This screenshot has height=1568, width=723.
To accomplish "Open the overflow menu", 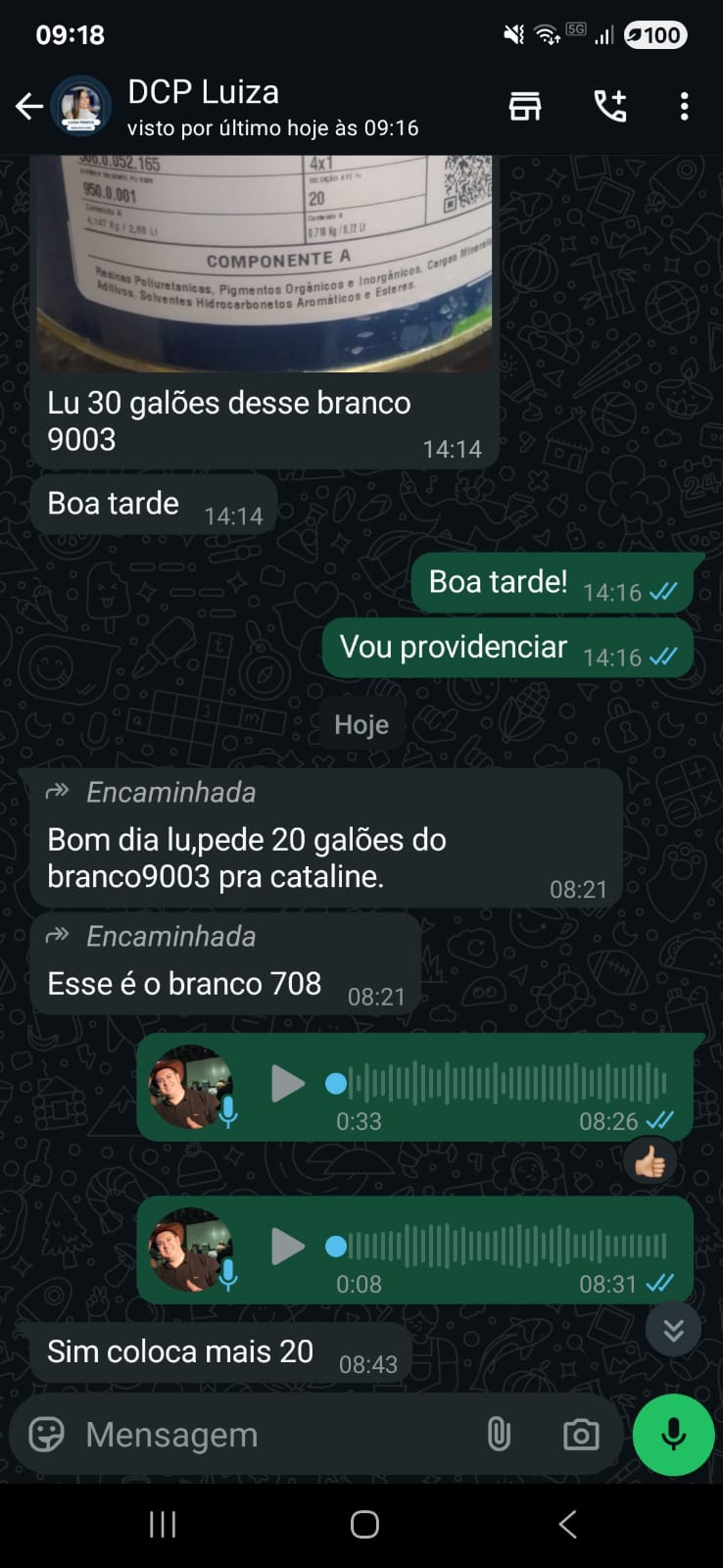I will point(684,106).
